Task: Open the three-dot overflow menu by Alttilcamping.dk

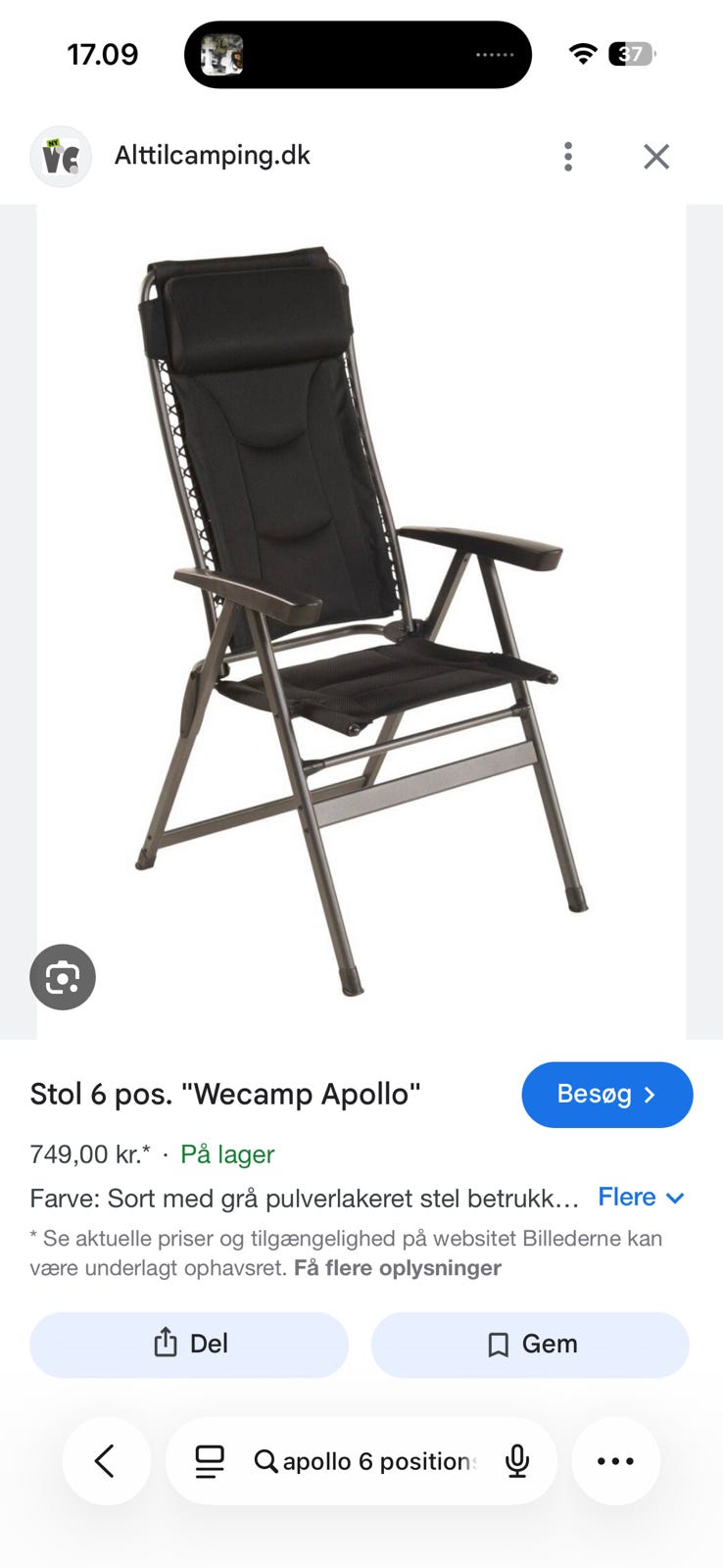Action: [x=568, y=157]
